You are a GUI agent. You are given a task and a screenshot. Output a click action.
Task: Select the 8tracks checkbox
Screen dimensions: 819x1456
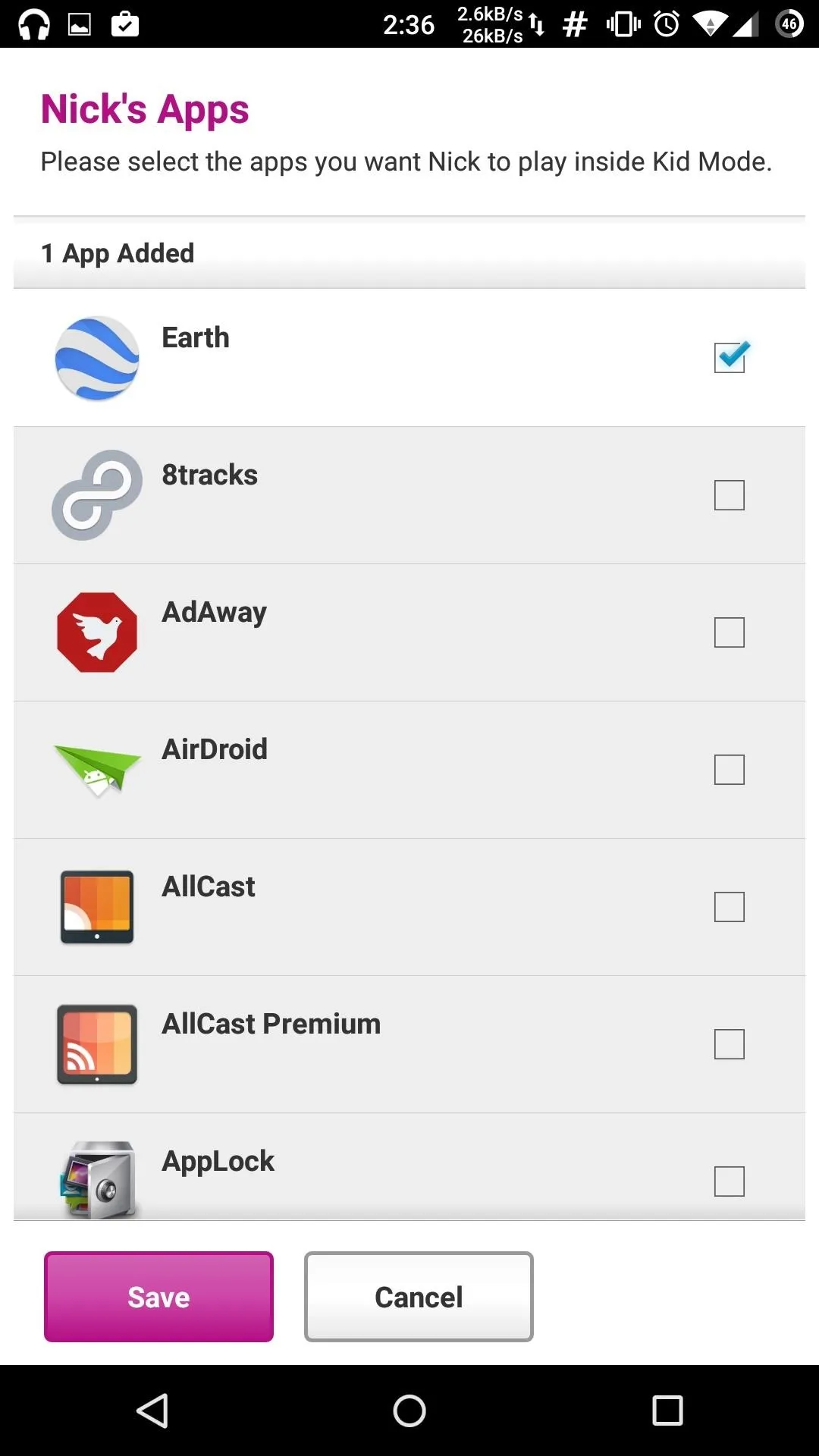(730, 495)
